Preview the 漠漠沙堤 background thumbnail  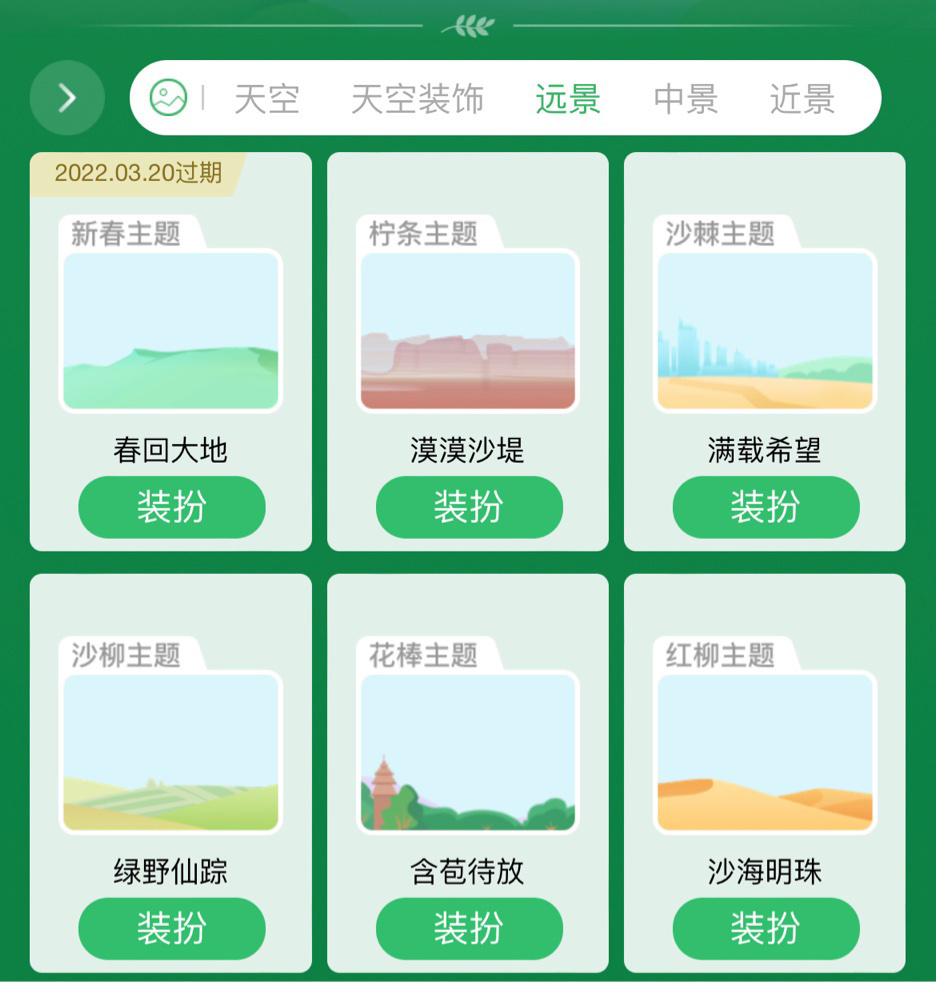[468, 331]
